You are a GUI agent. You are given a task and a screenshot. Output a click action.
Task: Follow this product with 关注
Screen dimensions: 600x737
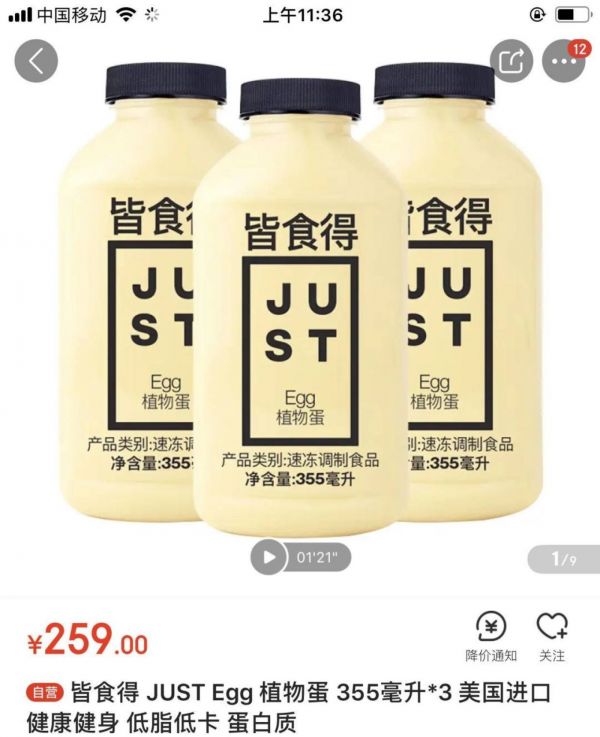point(552,636)
